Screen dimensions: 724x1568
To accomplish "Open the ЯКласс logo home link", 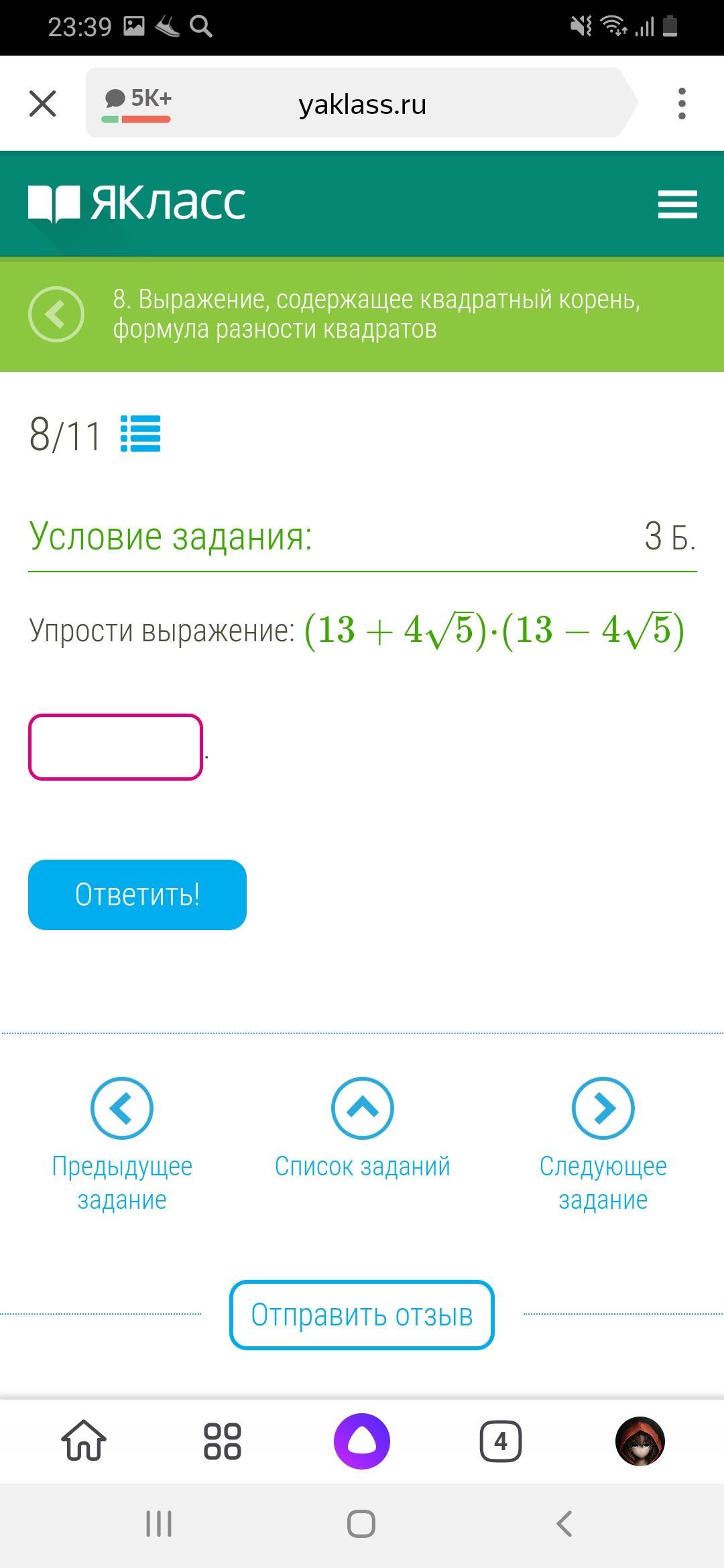I will tap(137, 203).
